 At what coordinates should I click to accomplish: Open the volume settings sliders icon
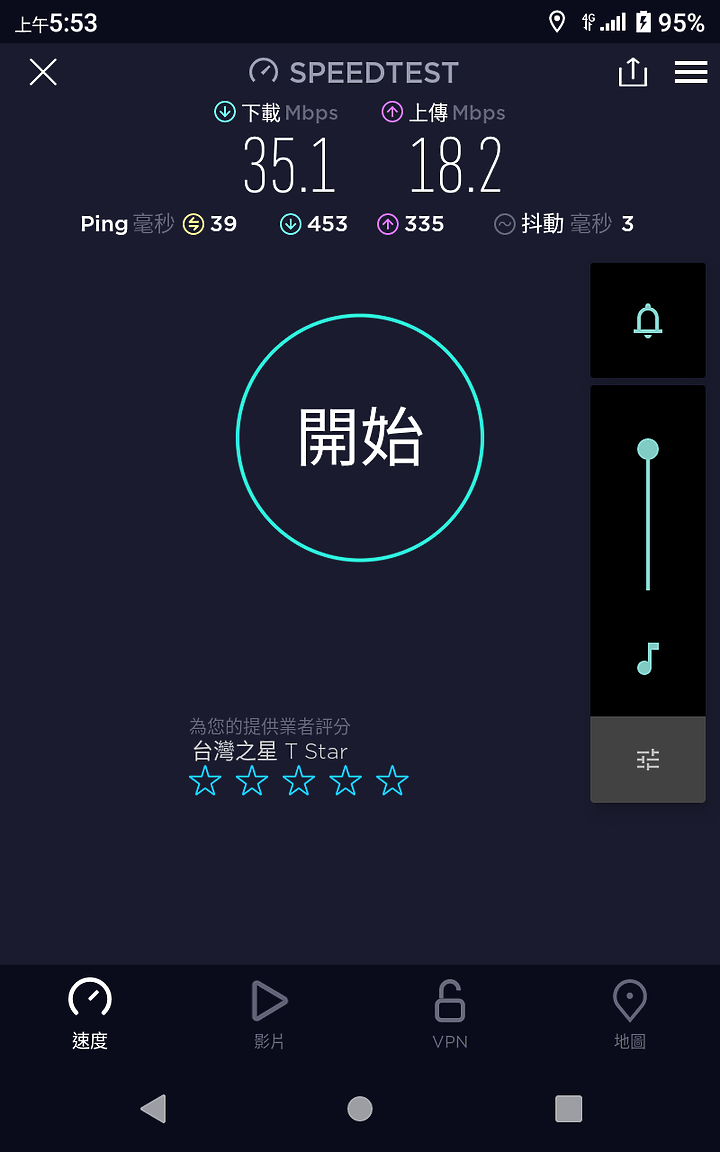pyautogui.click(x=647, y=759)
